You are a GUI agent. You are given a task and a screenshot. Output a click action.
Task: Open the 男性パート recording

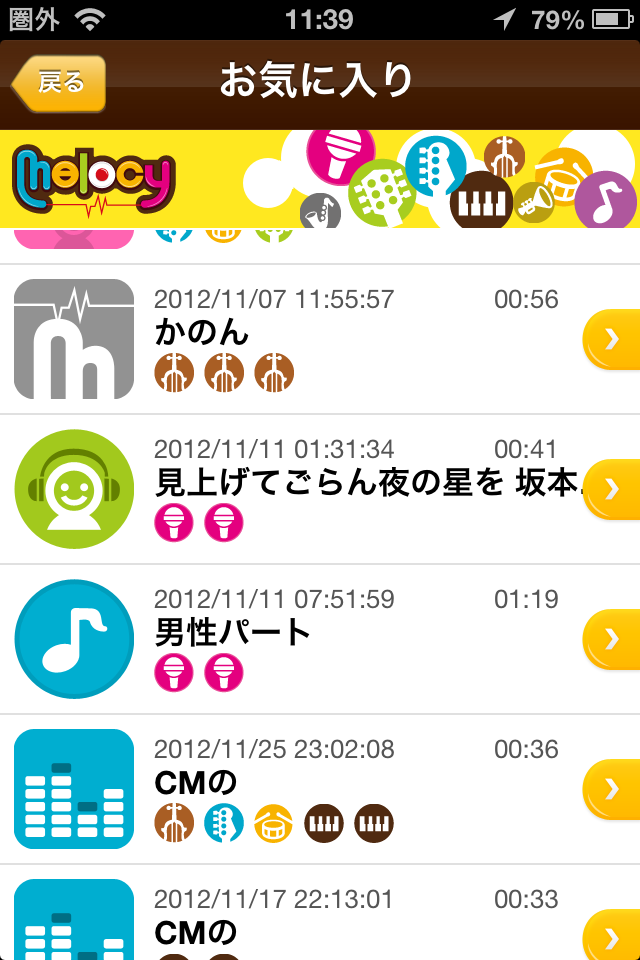click(x=300, y=640)
